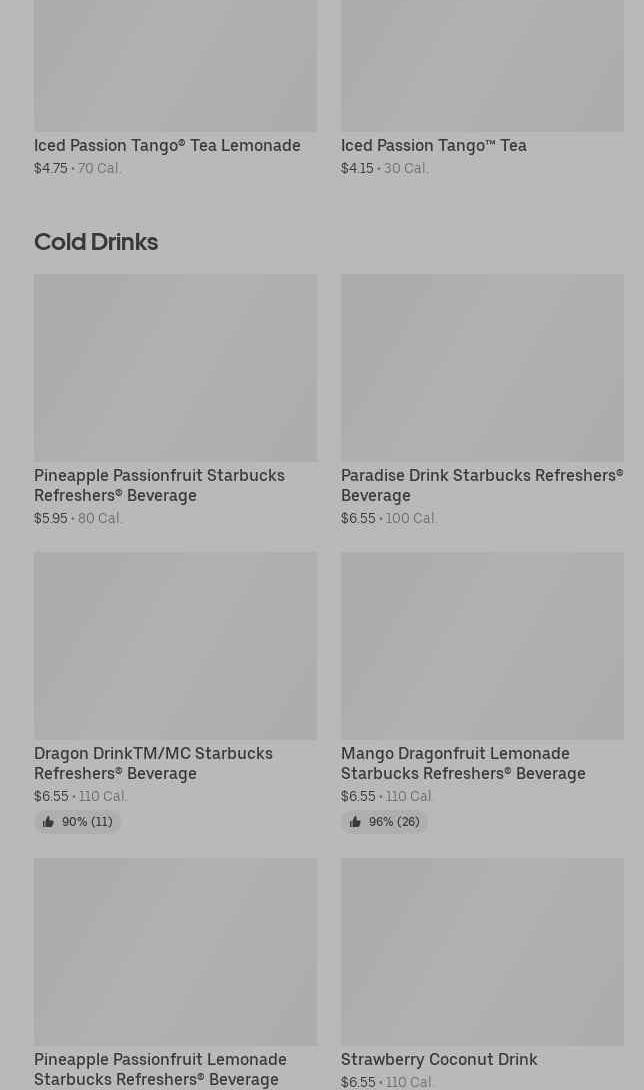Screen dimensions: 644x1090
Task: View Paradise Drink Starbucks Refreshers Beverage
Action: [482, 400]
